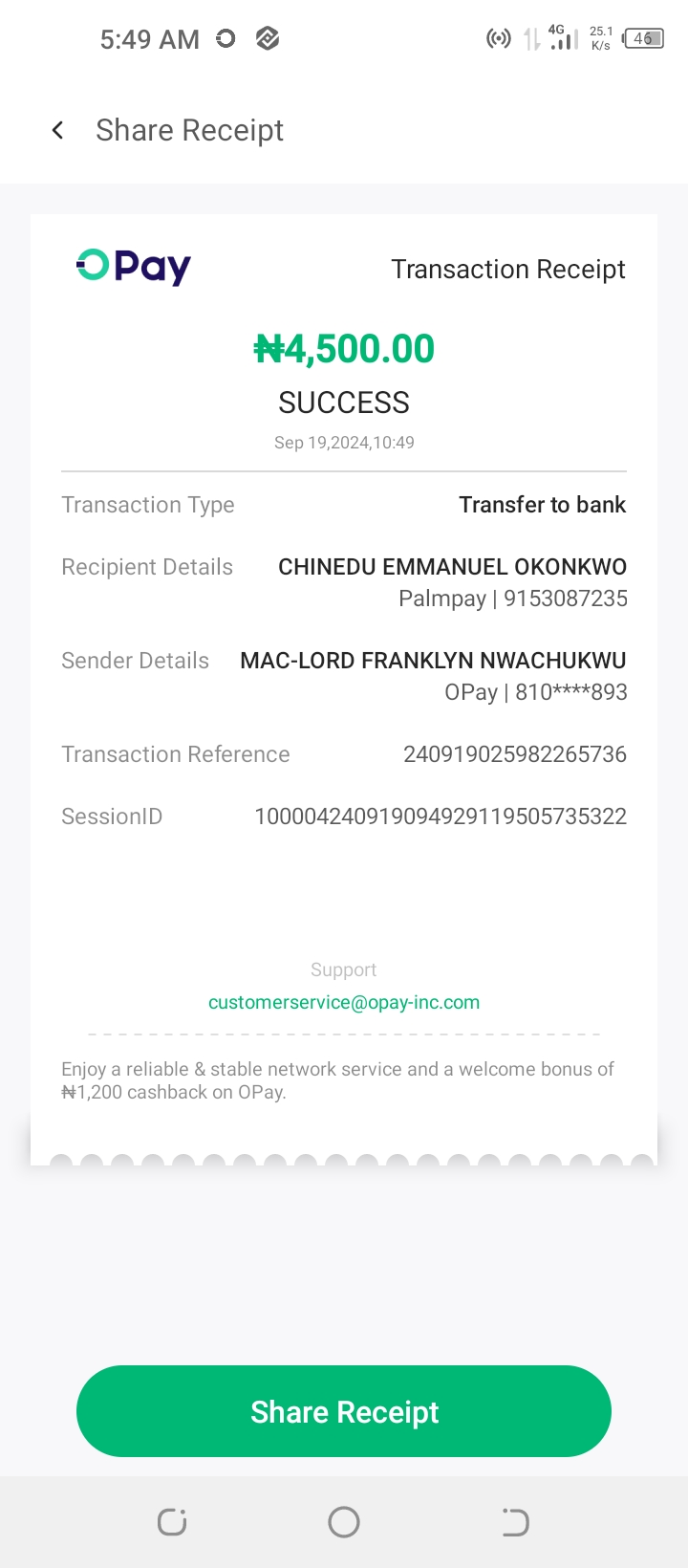Go back from Share Receipt screen
The width and height of the screenshot is (688, 1568).
coord(58,130)
